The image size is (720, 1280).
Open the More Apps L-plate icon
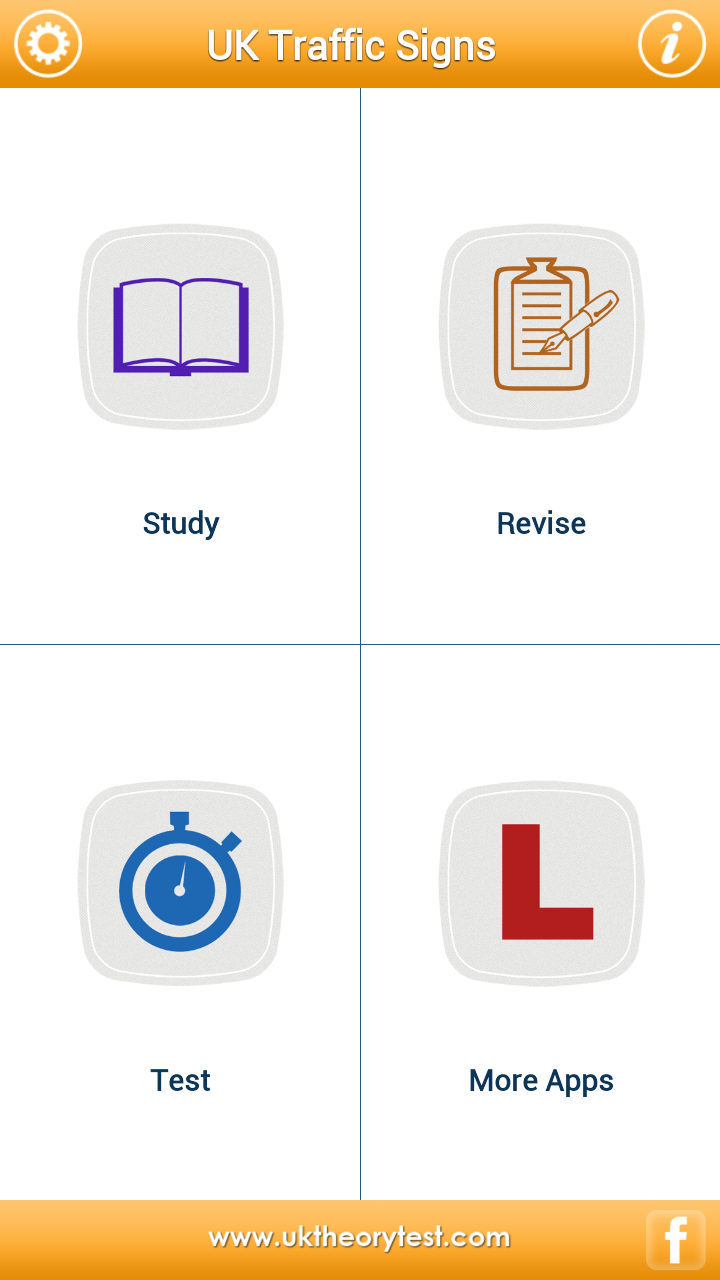(x=540, y=883)
